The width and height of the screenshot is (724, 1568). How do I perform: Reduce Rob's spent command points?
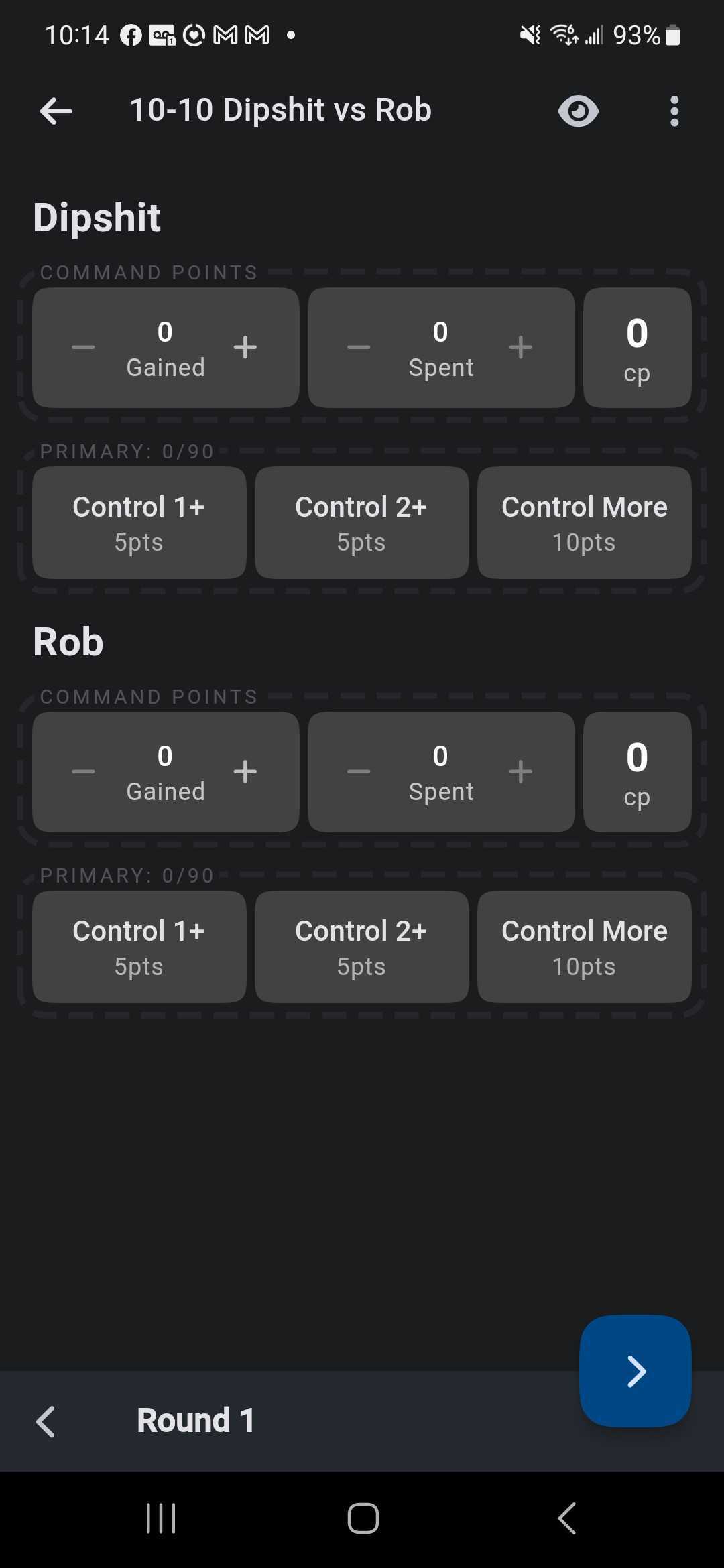359,772
